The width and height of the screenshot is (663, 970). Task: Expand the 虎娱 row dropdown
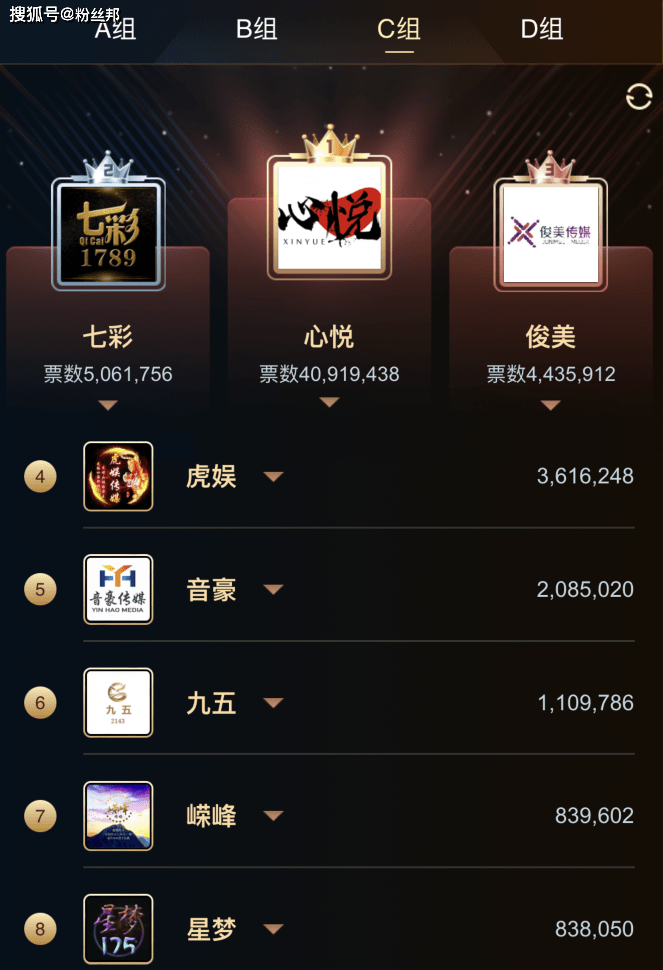pos(273,477)
